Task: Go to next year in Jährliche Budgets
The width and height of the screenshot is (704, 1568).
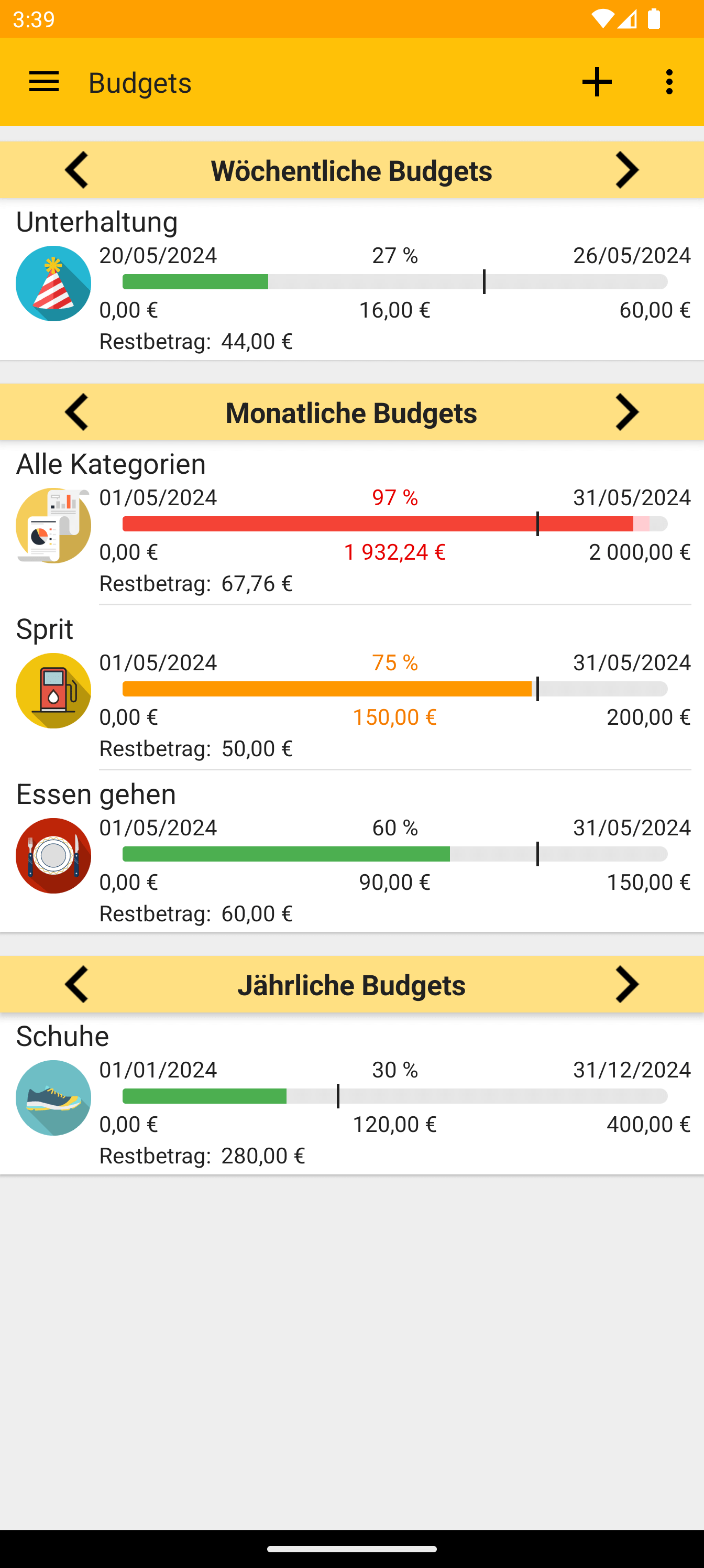Action: (626, 984)
